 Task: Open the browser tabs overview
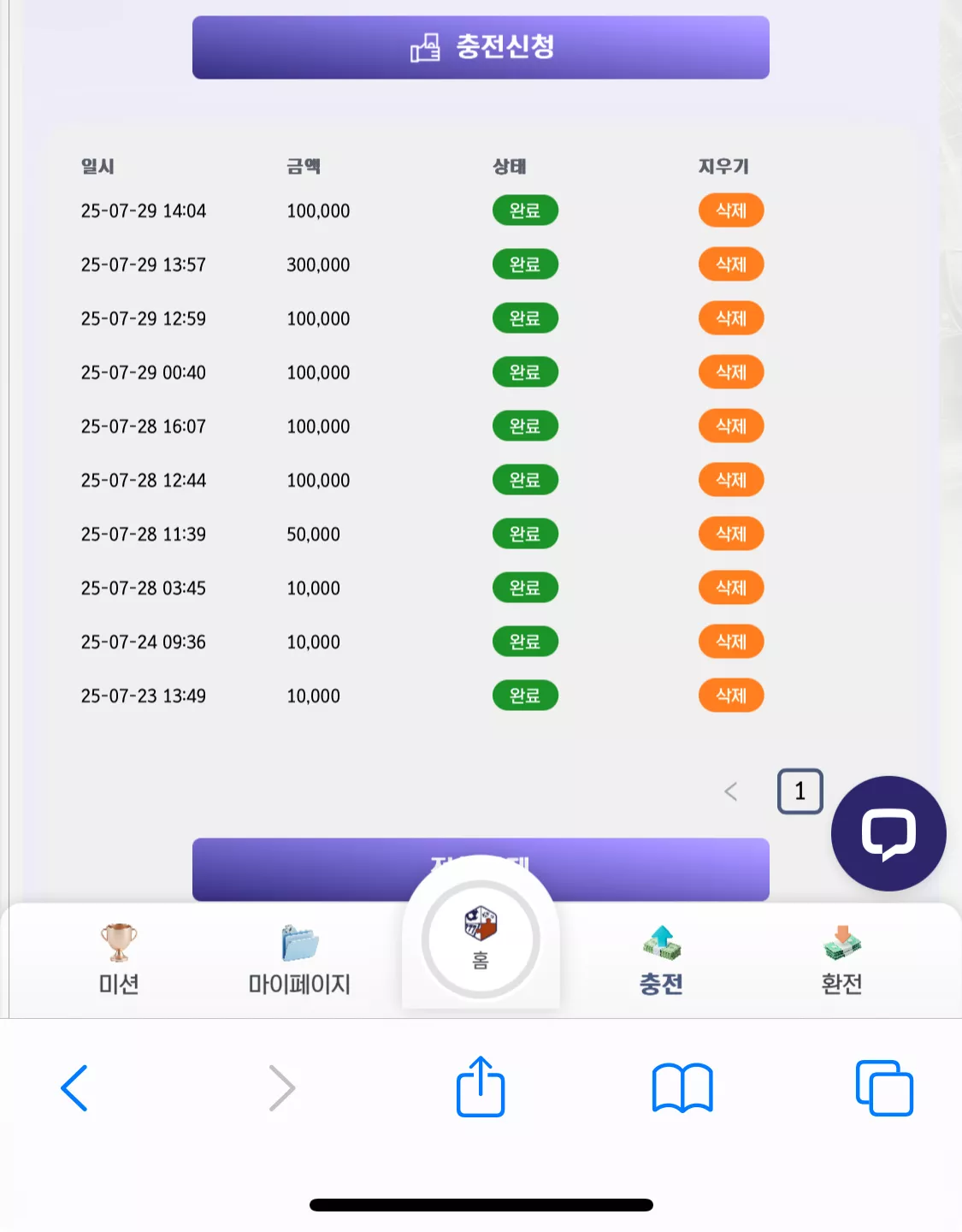click(x=884, y=1088)
